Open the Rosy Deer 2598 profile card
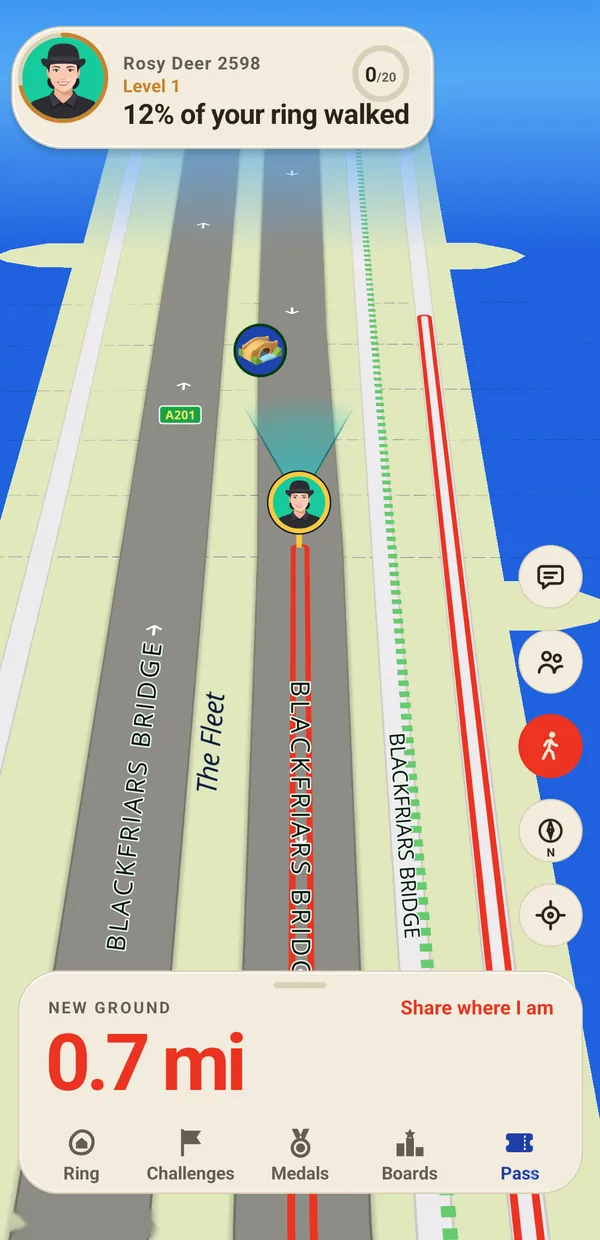 coord(222,88)
